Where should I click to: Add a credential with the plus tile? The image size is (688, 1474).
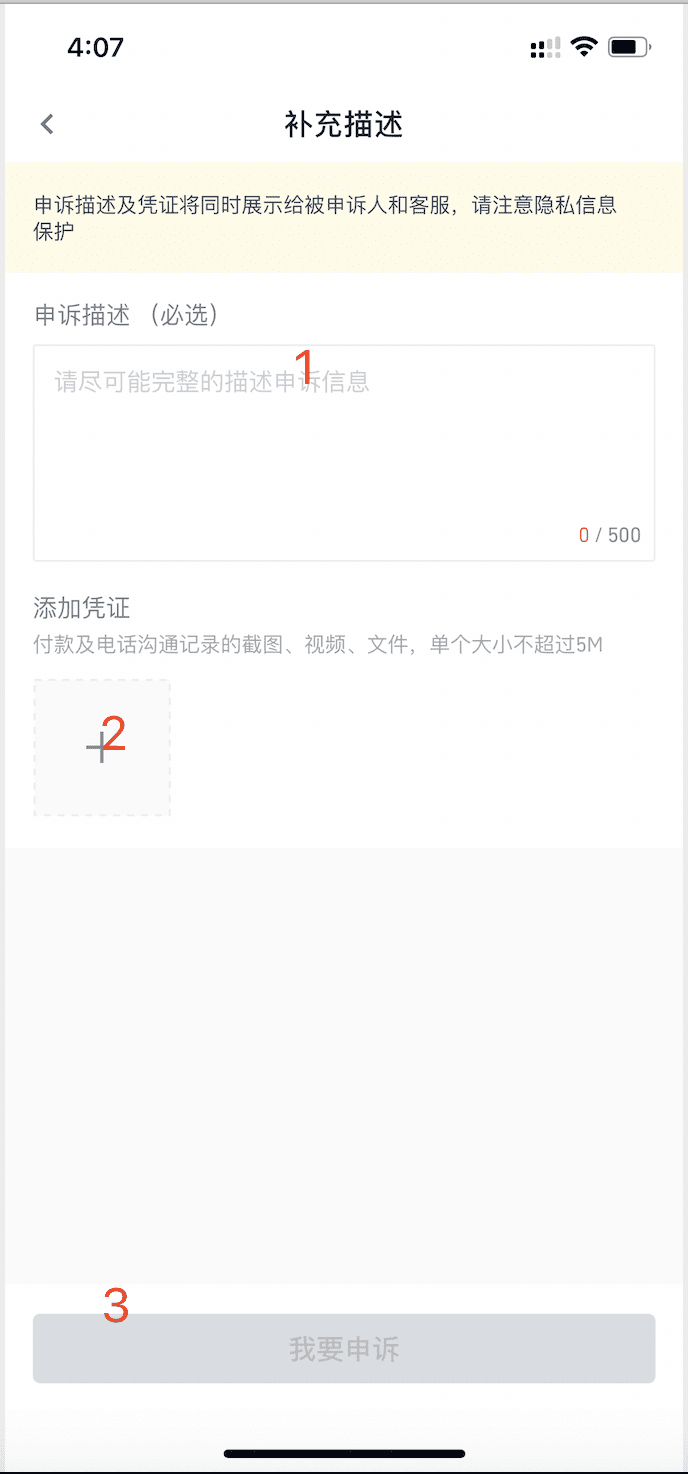click(102, 748)
